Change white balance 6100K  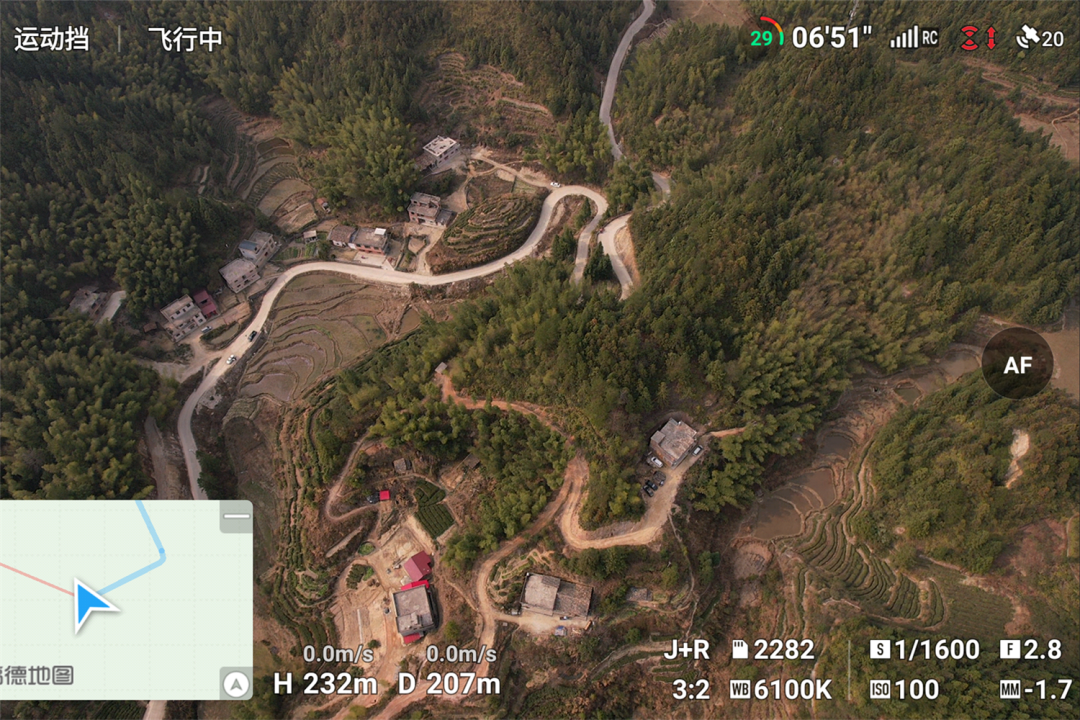pos(781,689)
